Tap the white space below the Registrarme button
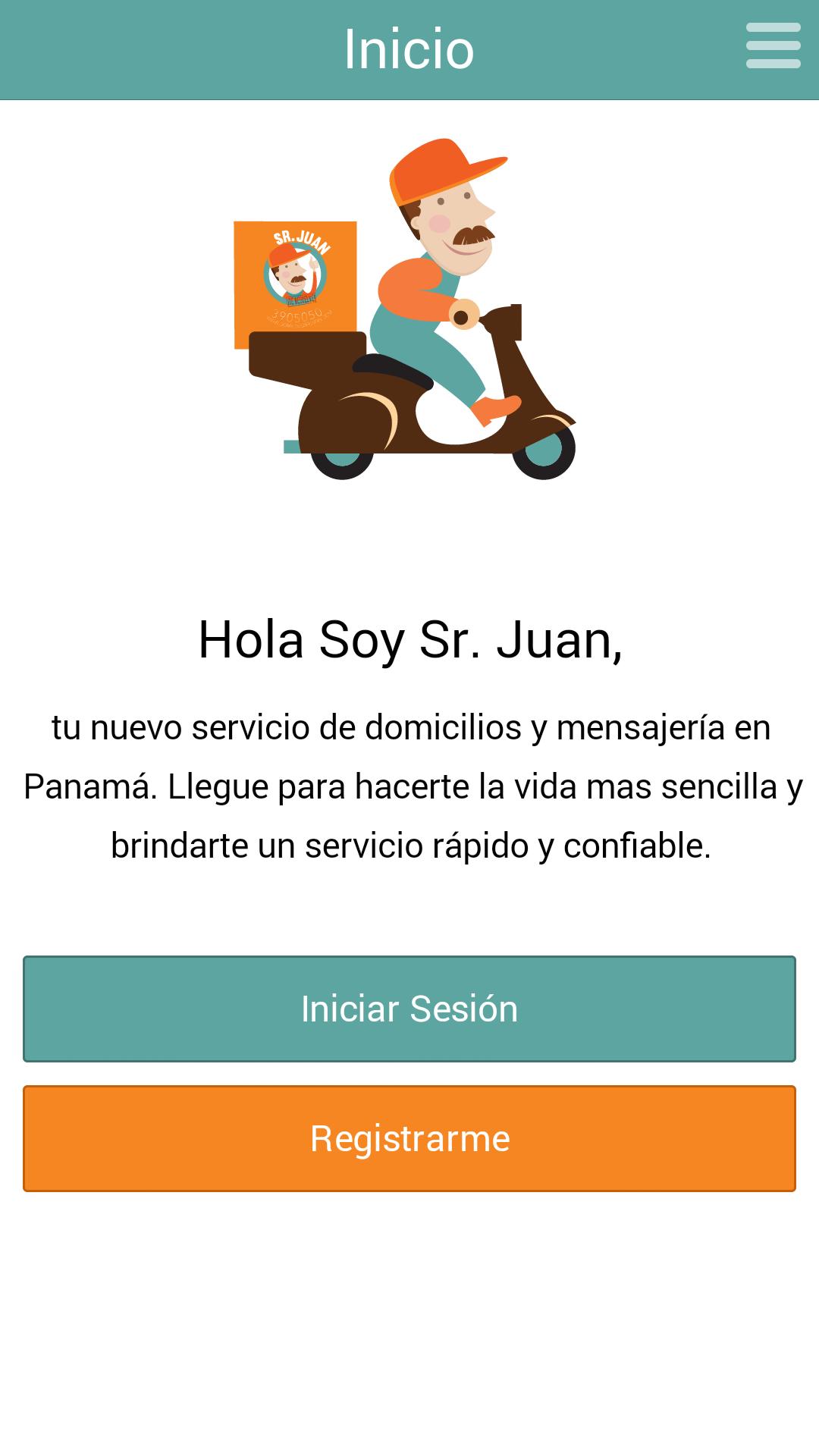This screenshot has height=1456, width=819. click(409, 1304)
